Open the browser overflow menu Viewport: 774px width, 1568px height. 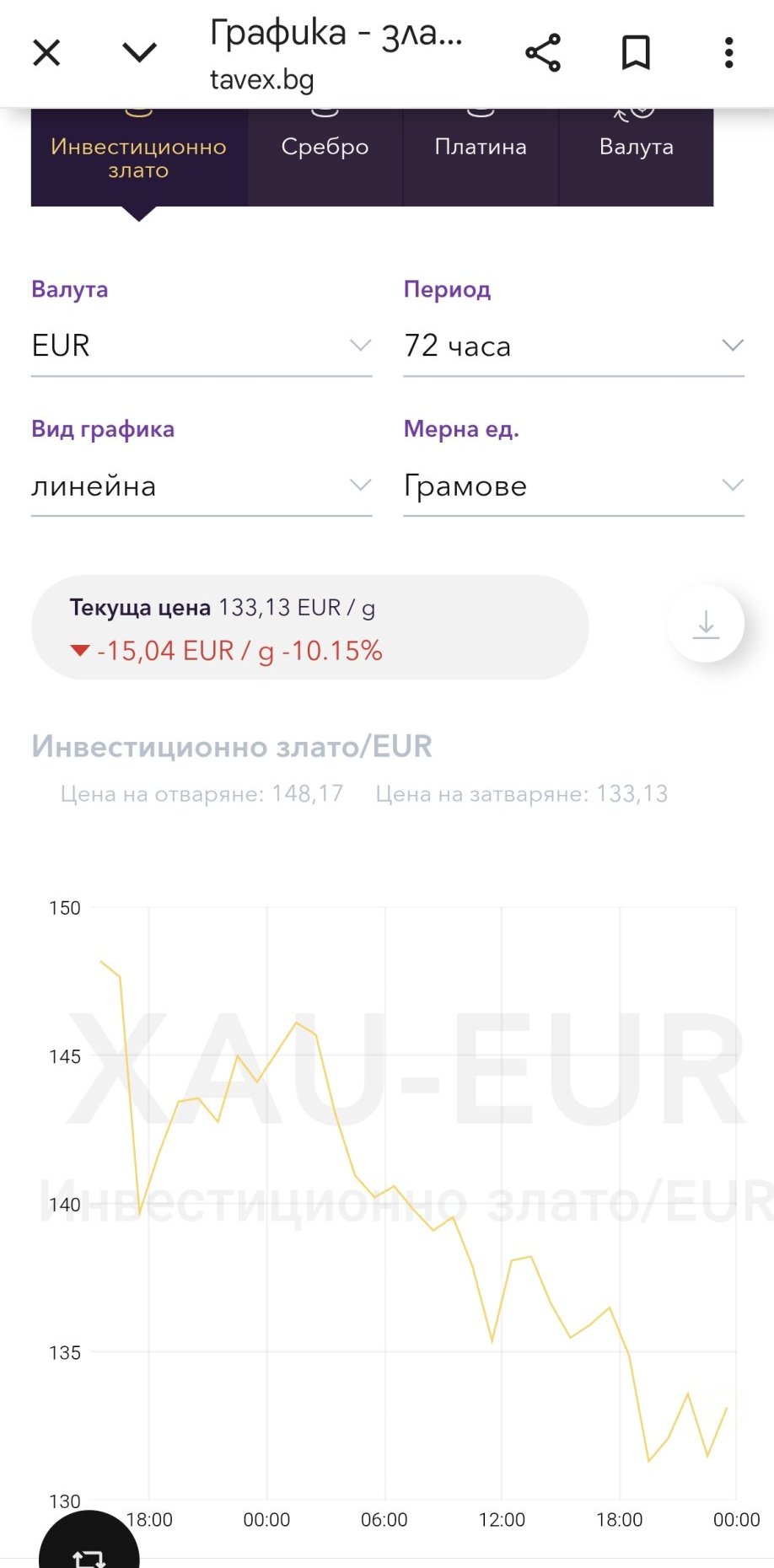click(x=729, y=53)
